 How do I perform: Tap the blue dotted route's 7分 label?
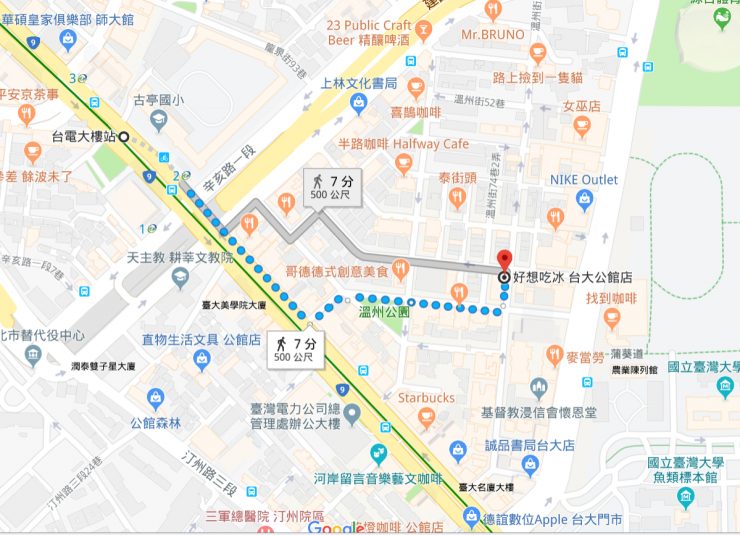[x=296, y=348]
